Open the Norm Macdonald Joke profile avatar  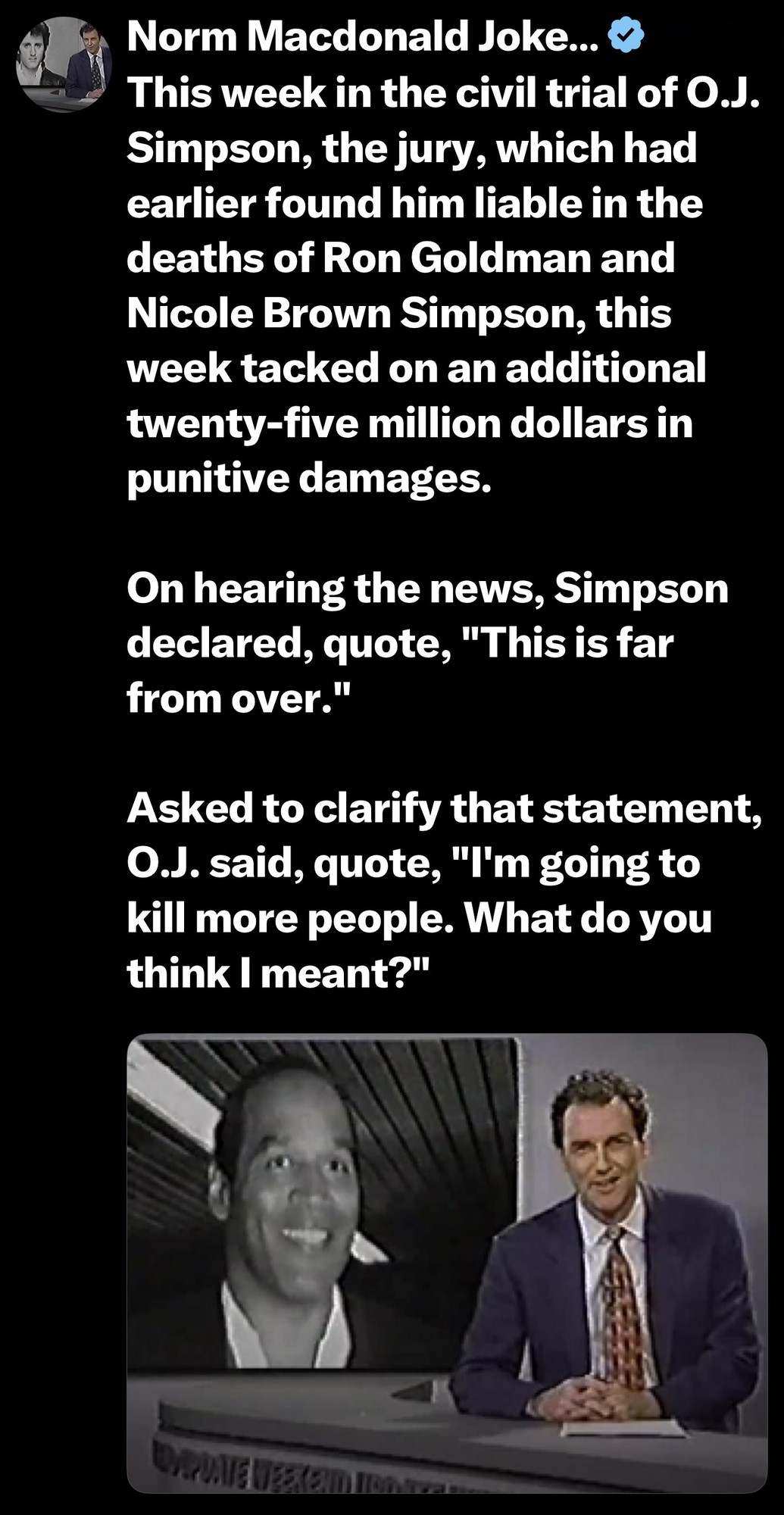(64, 64)
